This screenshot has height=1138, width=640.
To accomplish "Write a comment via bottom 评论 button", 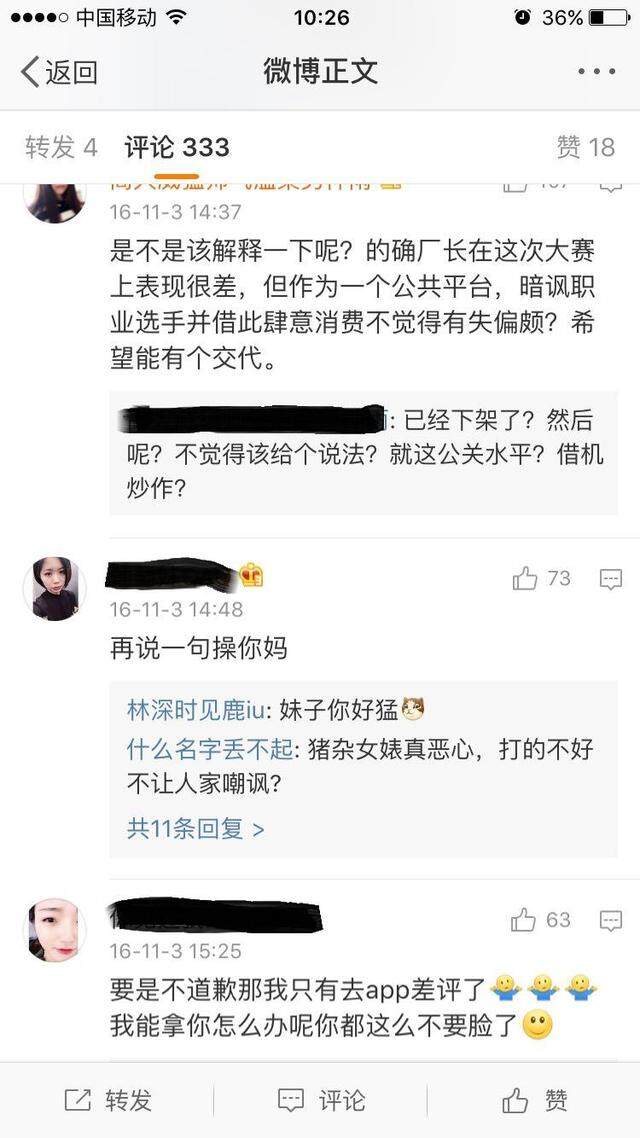I will 321,1101.
